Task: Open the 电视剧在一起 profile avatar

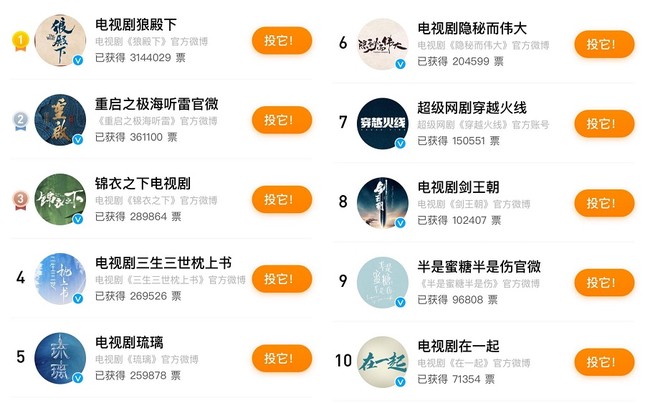Action: click(383, 361)
